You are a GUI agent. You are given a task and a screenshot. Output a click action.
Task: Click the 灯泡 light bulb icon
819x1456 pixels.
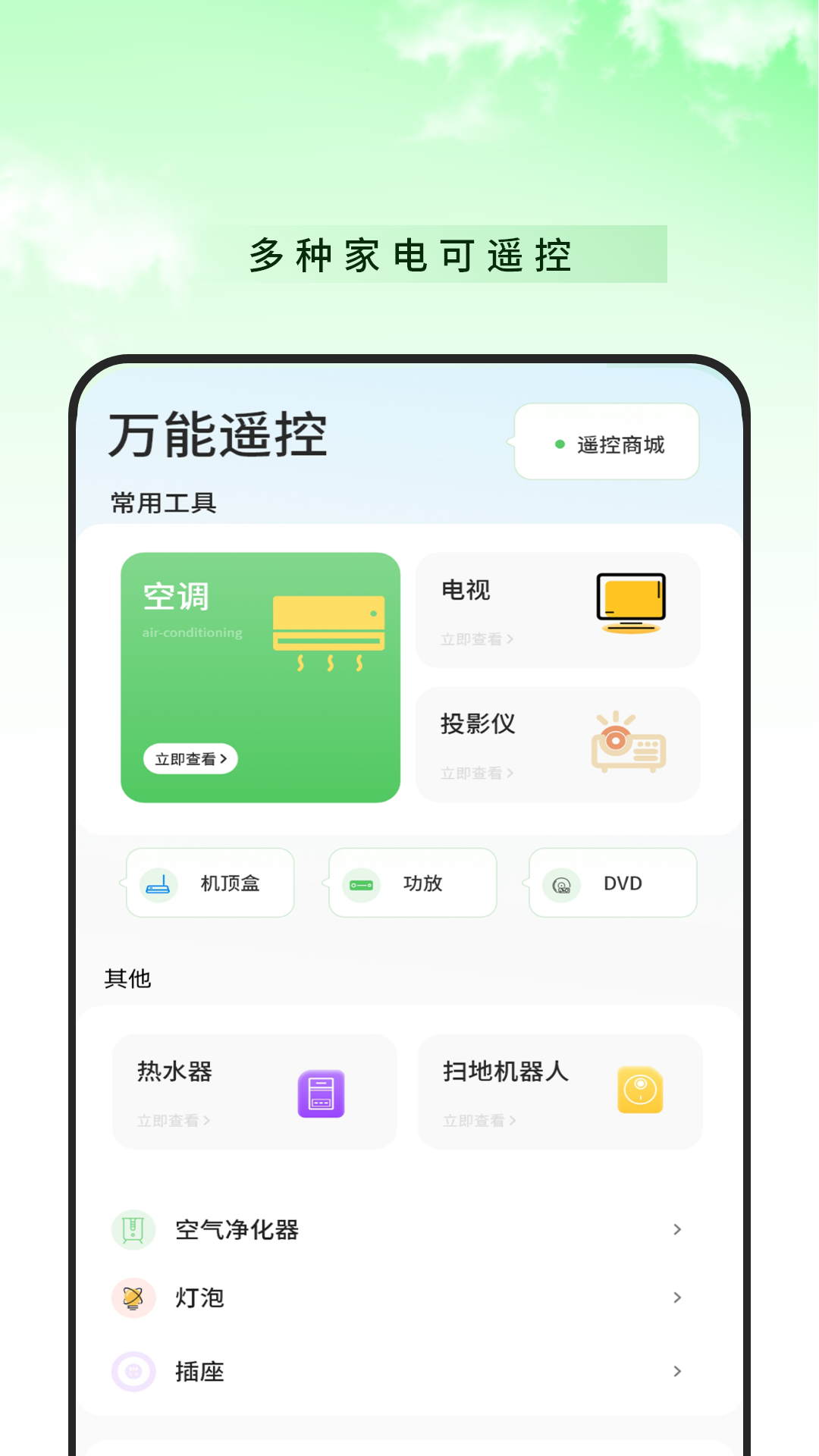click(x=133, y=1298)
